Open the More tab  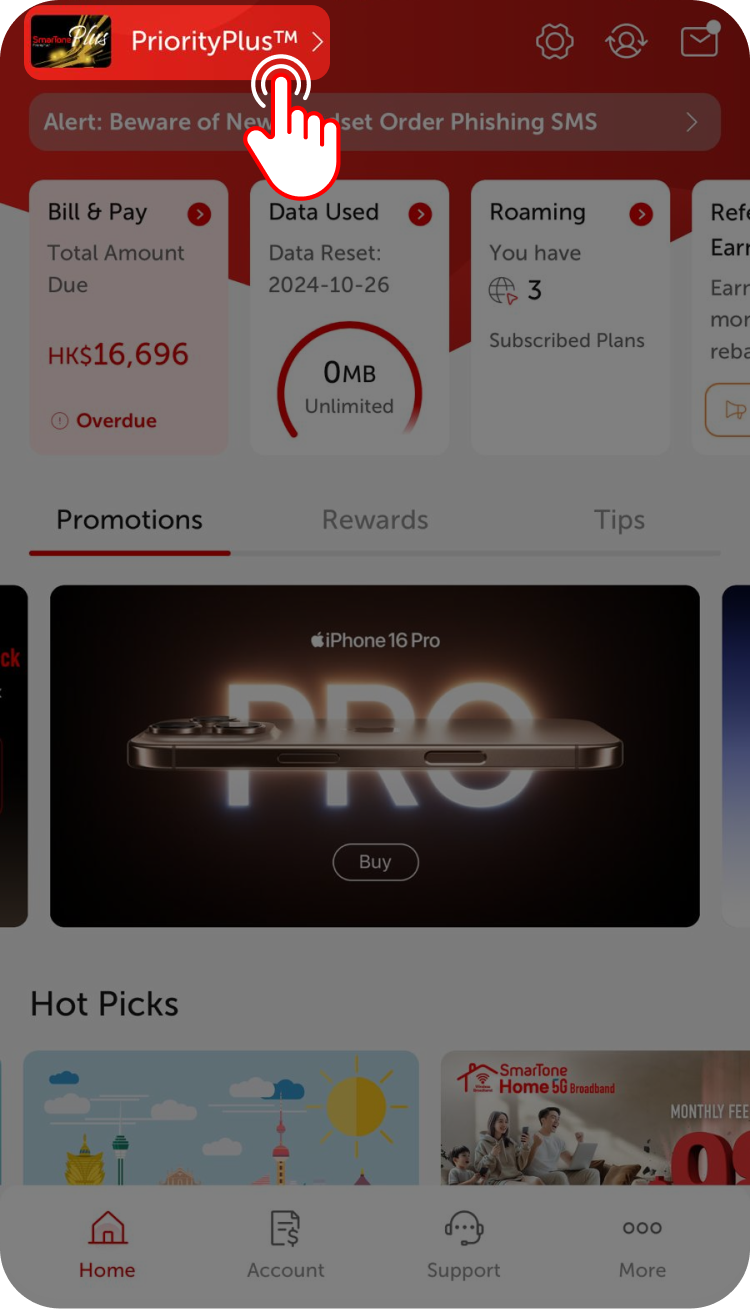642,1245
